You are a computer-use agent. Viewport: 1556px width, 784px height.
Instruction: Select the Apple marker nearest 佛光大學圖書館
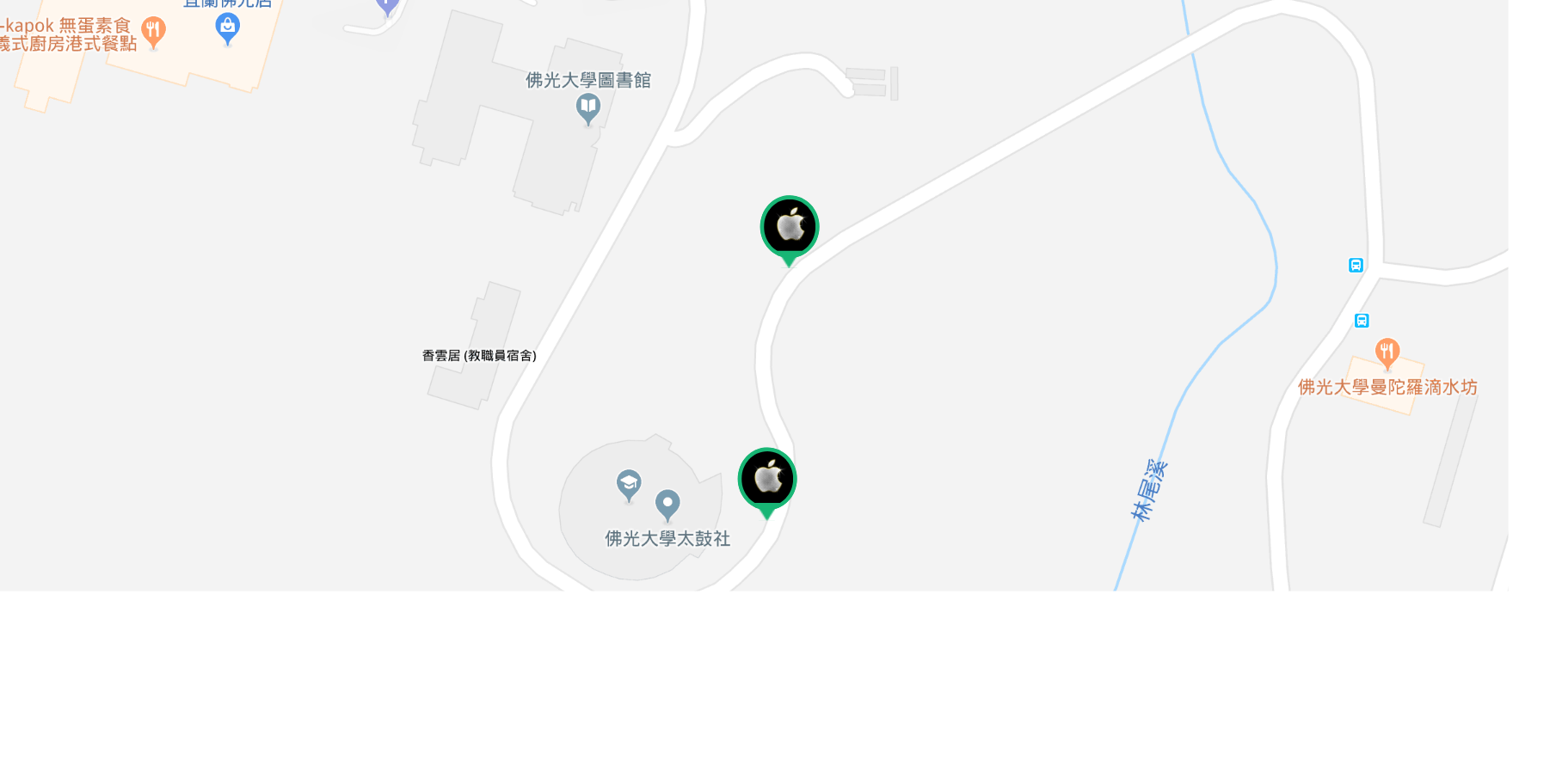[790, 227]
